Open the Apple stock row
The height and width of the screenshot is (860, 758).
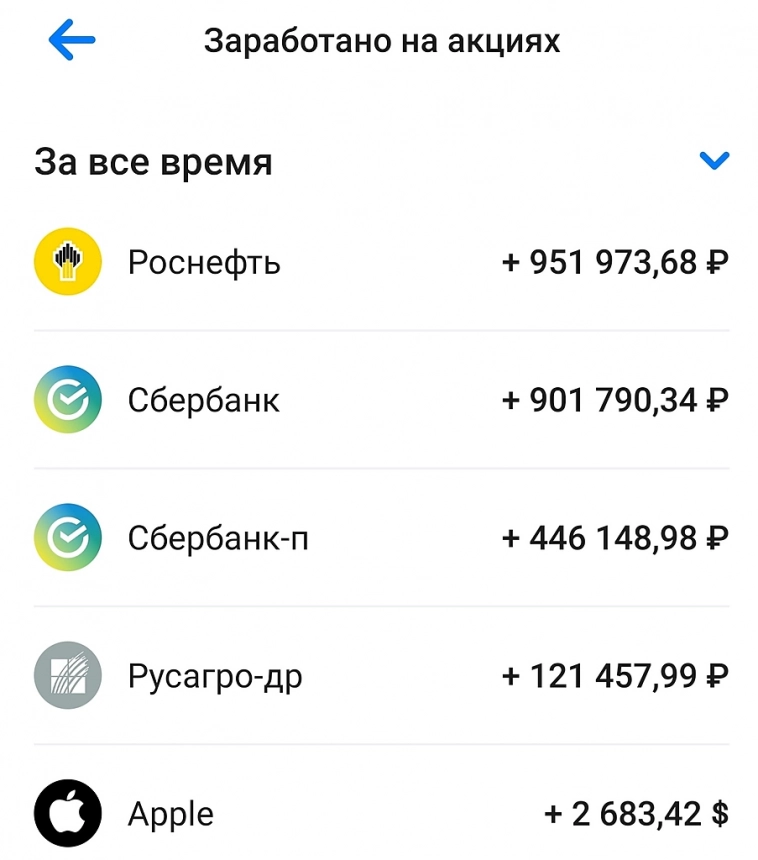[x=380, y=813]
